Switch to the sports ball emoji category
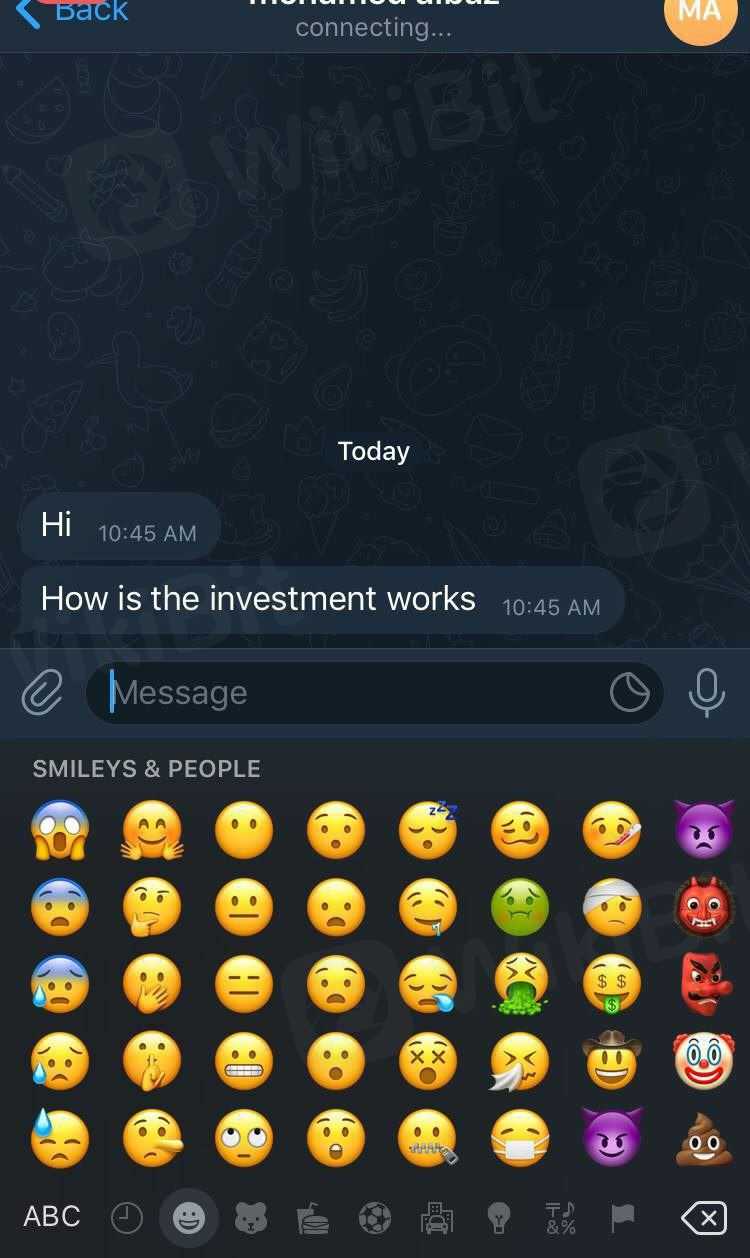 tap(375, 1218)
